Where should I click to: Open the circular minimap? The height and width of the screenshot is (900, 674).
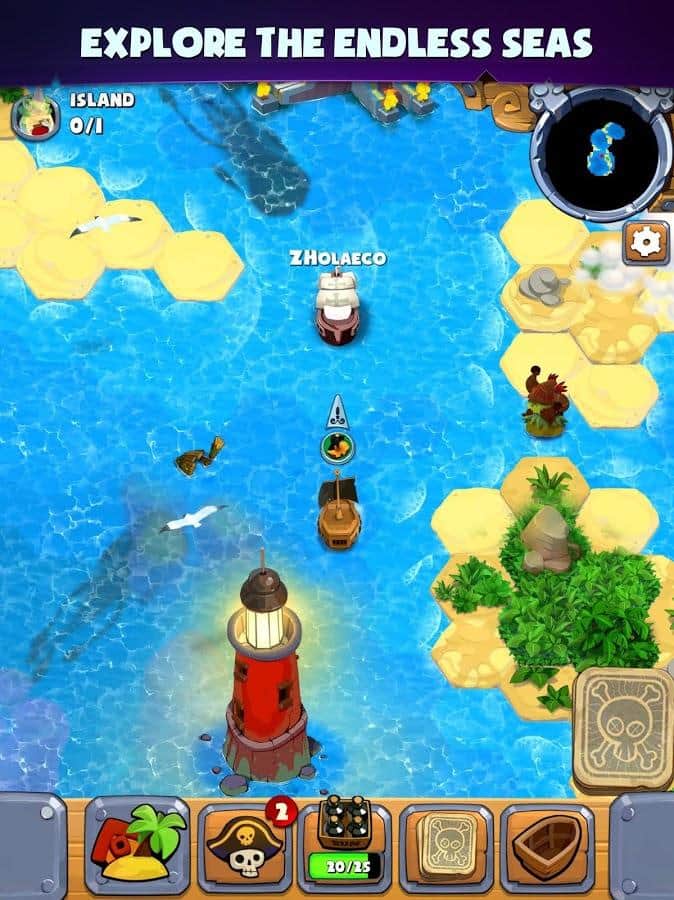pyautogui.click(x=600, y=152)
